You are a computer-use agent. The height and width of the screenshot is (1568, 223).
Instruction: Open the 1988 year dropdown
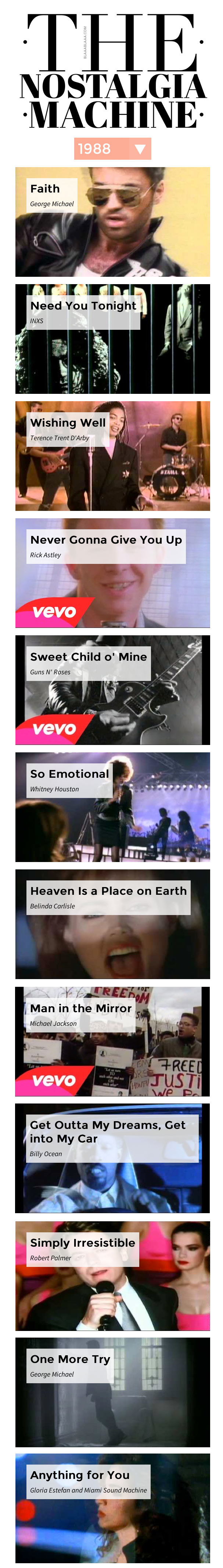click(x=112, y=149)
